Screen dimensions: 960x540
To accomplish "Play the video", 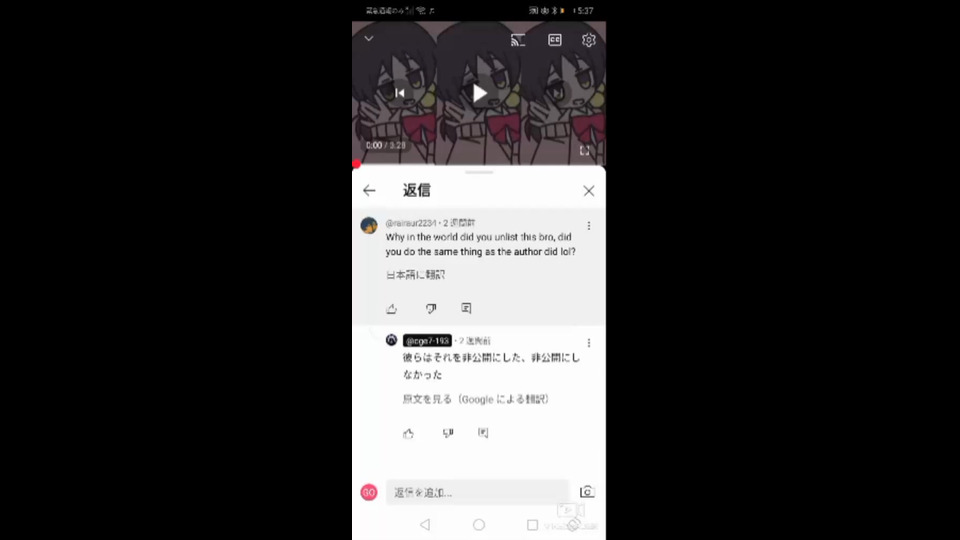I will click(x=480, y=93).
